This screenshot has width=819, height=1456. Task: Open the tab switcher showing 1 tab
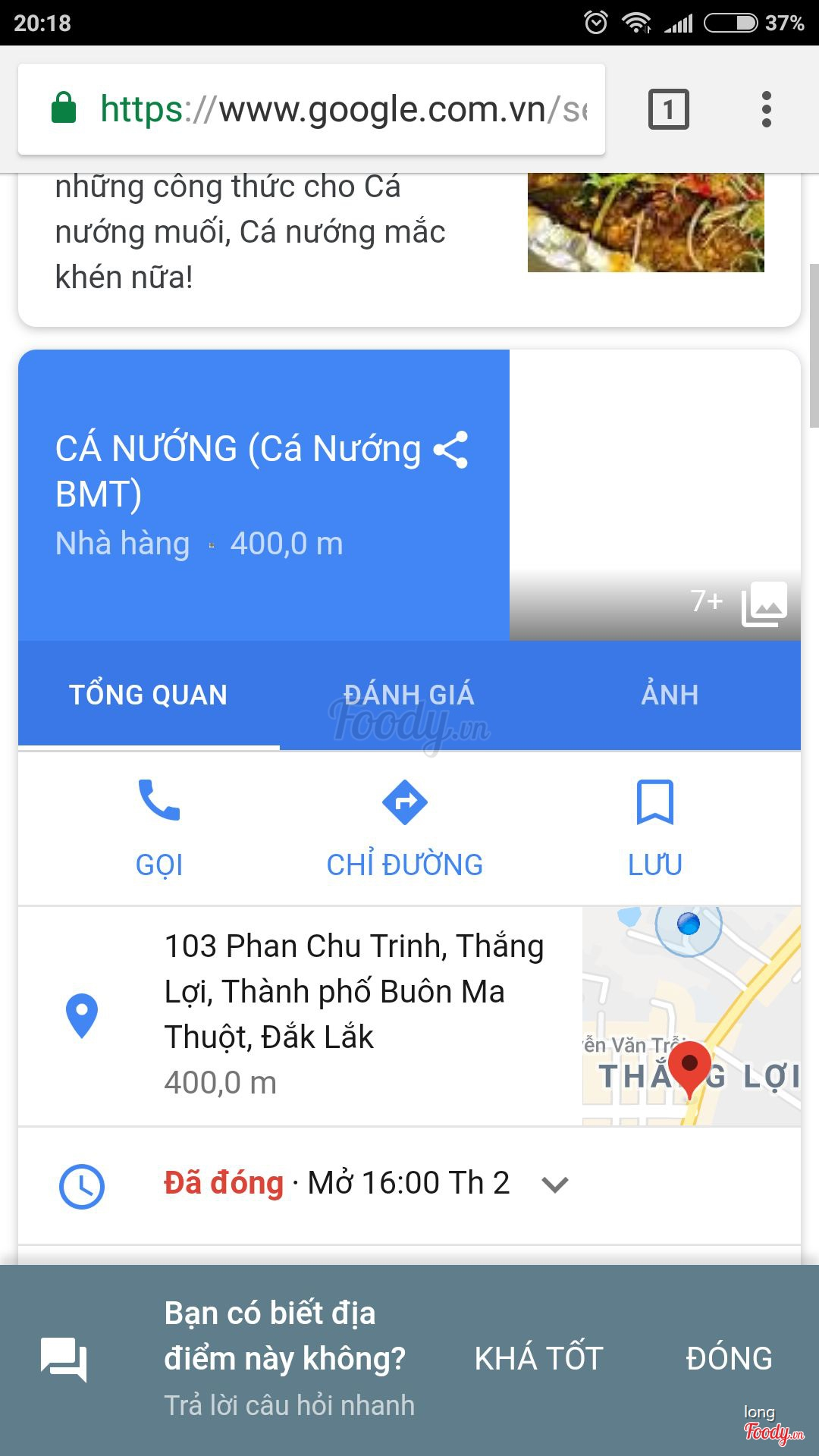click(668, 109)
